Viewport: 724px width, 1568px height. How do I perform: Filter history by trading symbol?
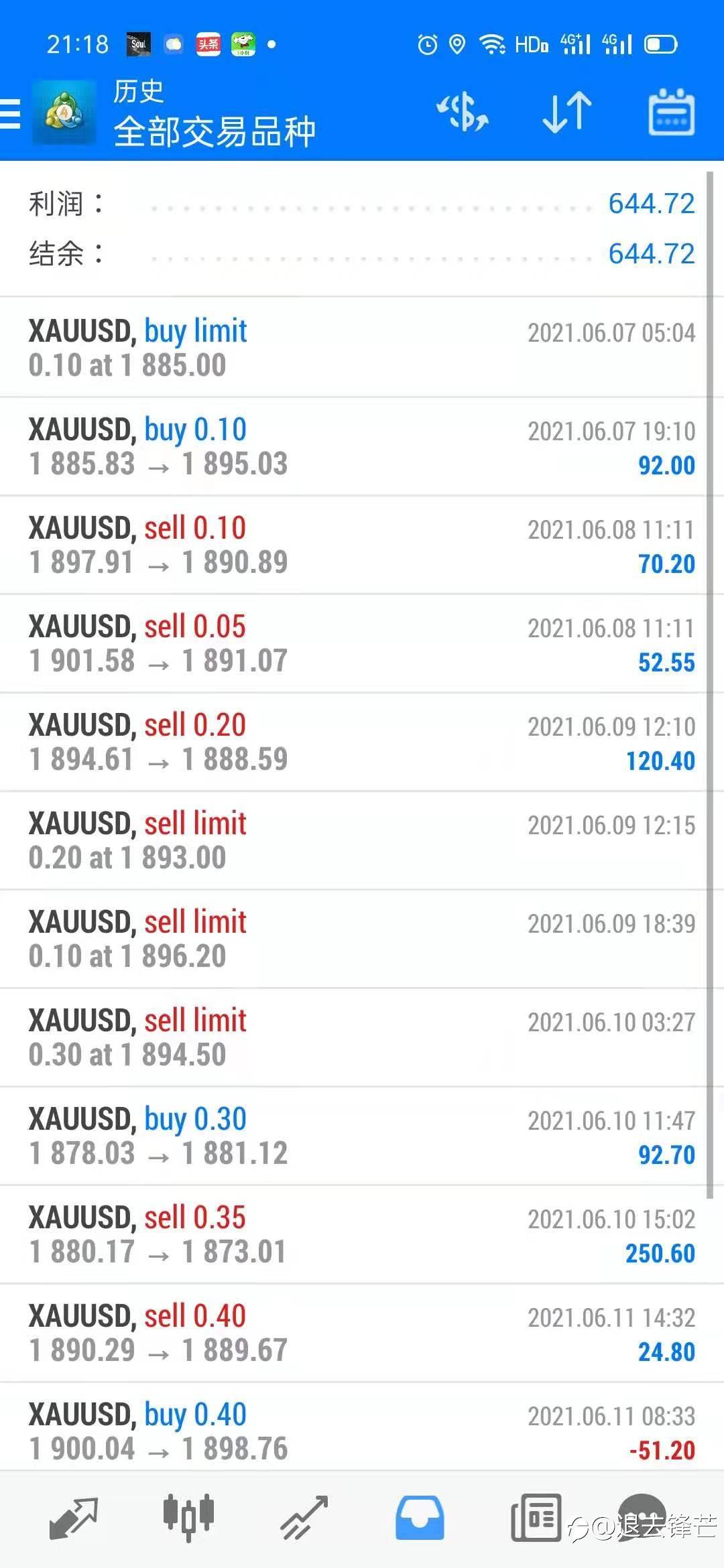click(x=463, y=112)
